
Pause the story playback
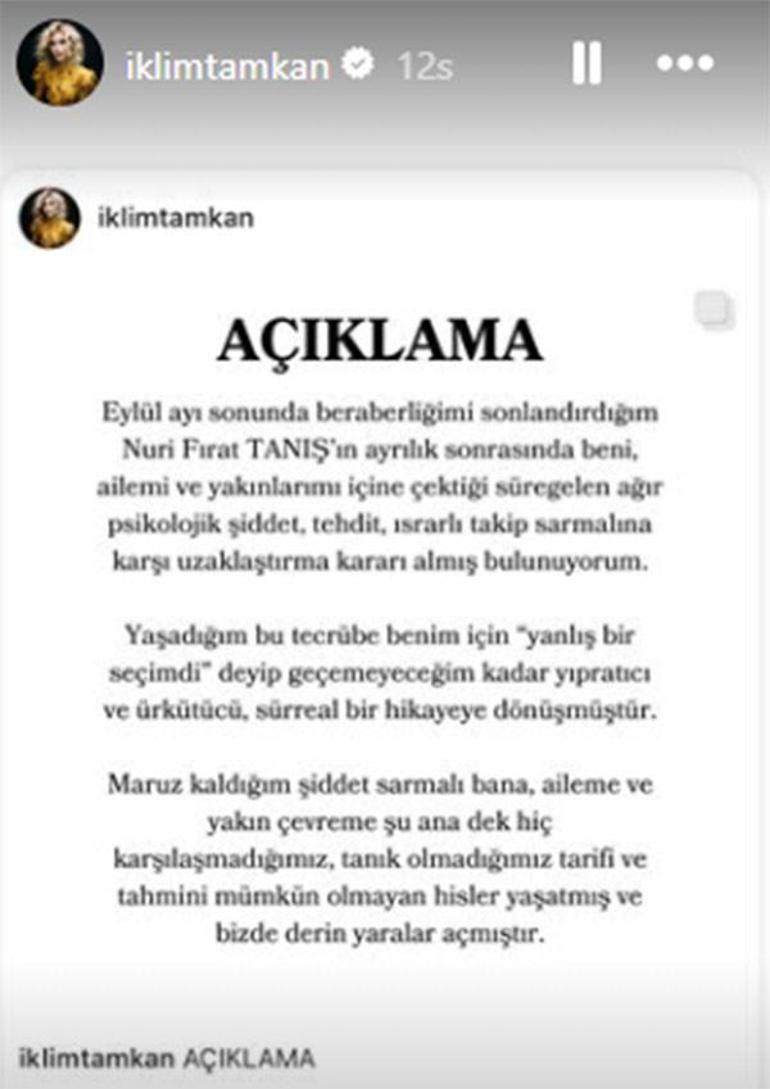[x=586, y=64]
